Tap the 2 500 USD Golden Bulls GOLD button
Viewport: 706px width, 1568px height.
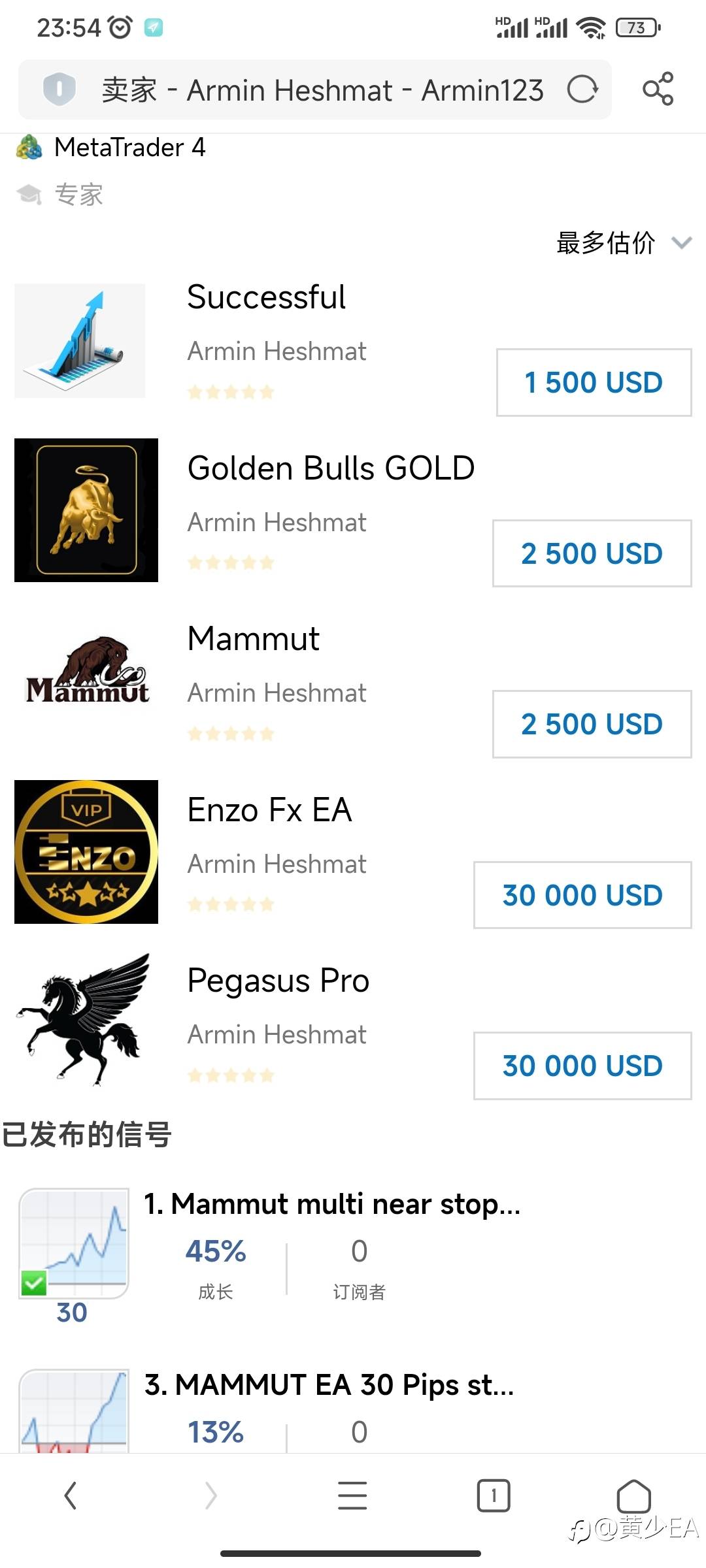[x=592, y=553]
